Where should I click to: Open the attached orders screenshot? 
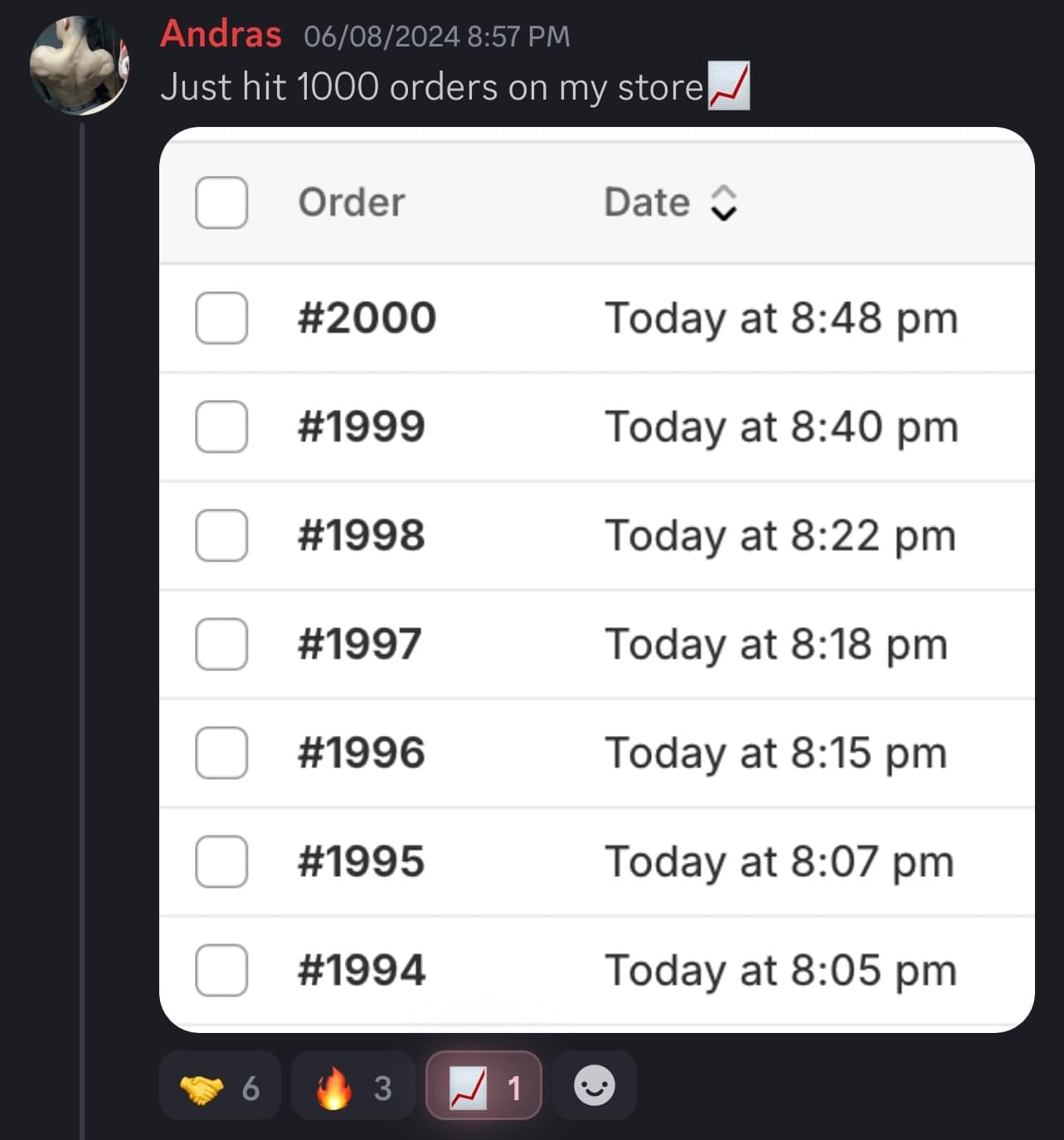(596, 579)
